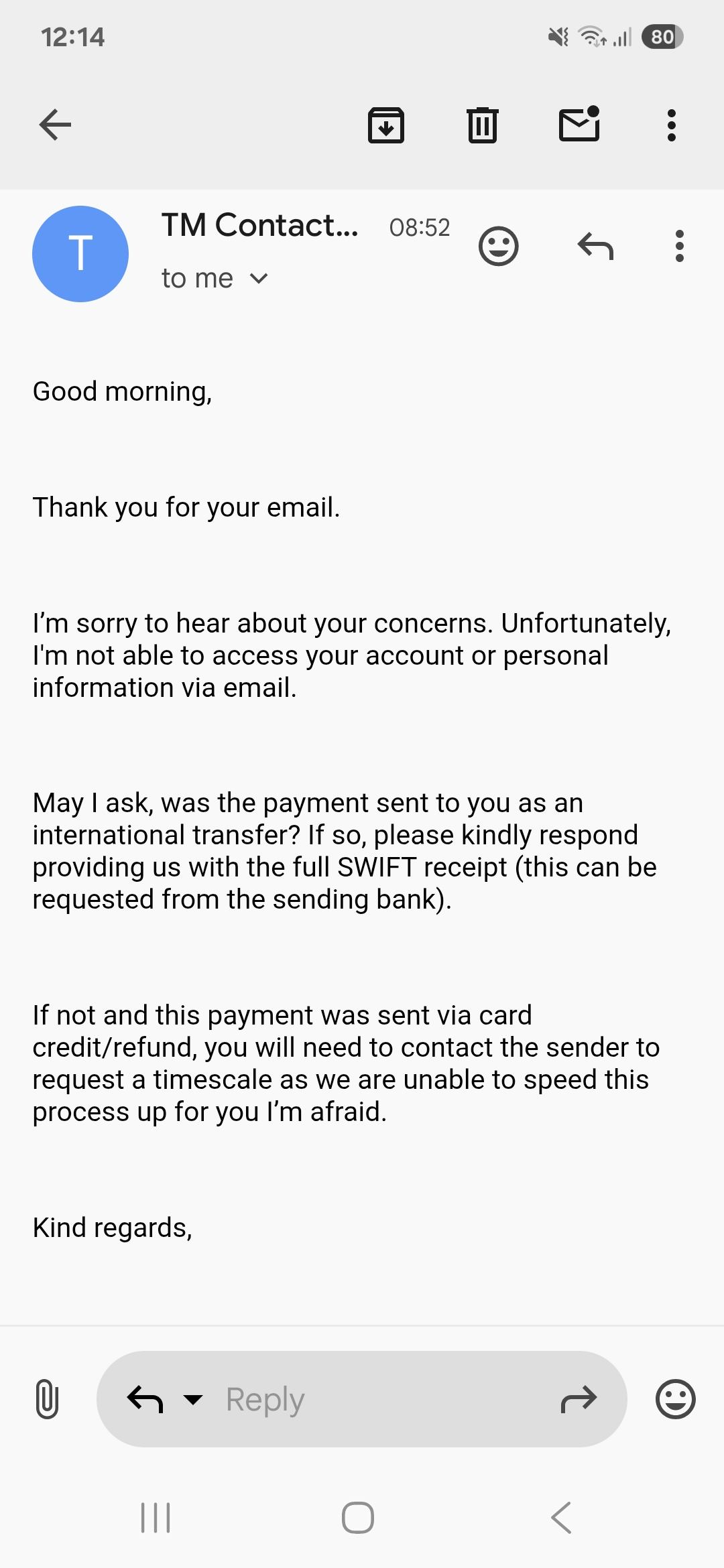724x1568 pixels.
Task: Open reply type dropdown arrow
Action: point(193,1399)
